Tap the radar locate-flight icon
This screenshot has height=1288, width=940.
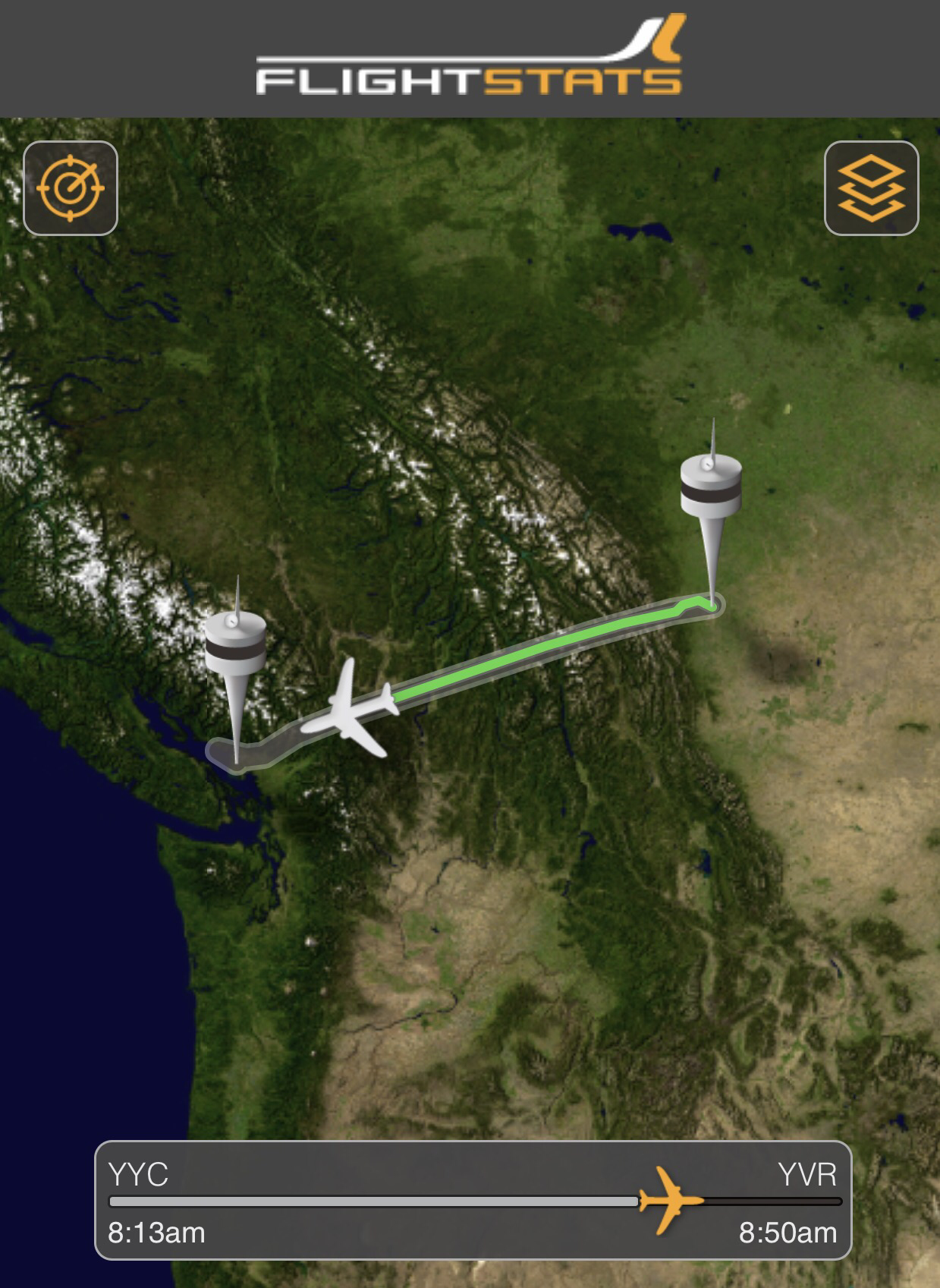(x=71, y=188)
